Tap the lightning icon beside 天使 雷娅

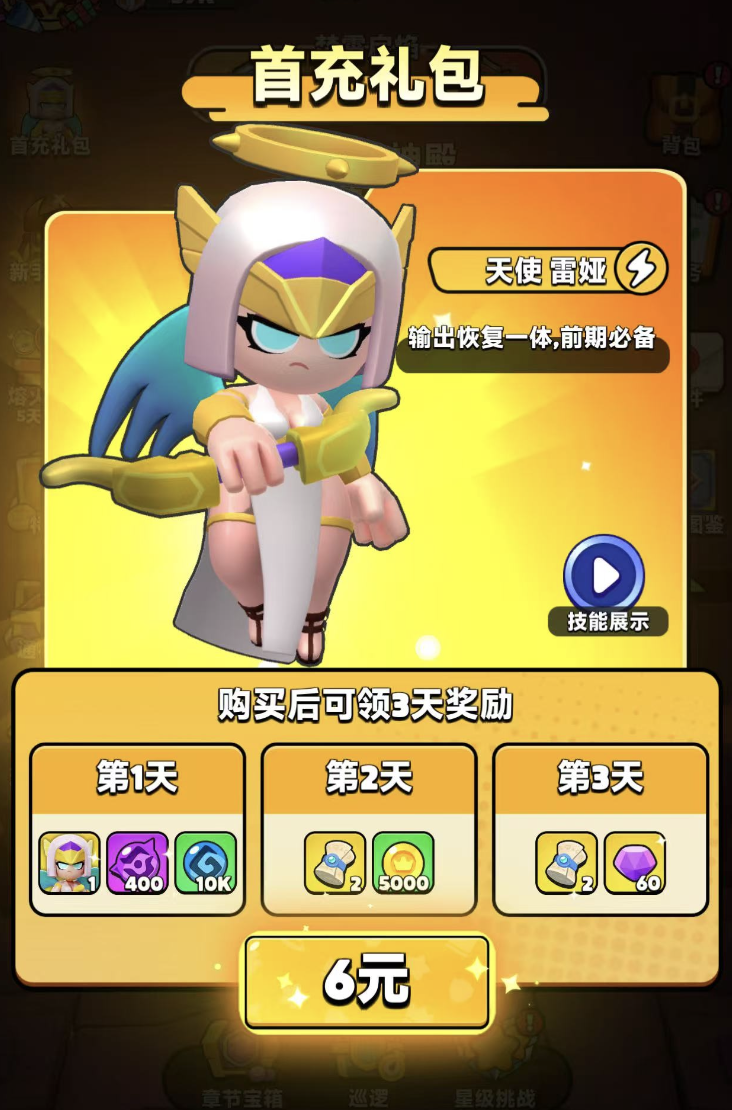click(x=642, y=268)
